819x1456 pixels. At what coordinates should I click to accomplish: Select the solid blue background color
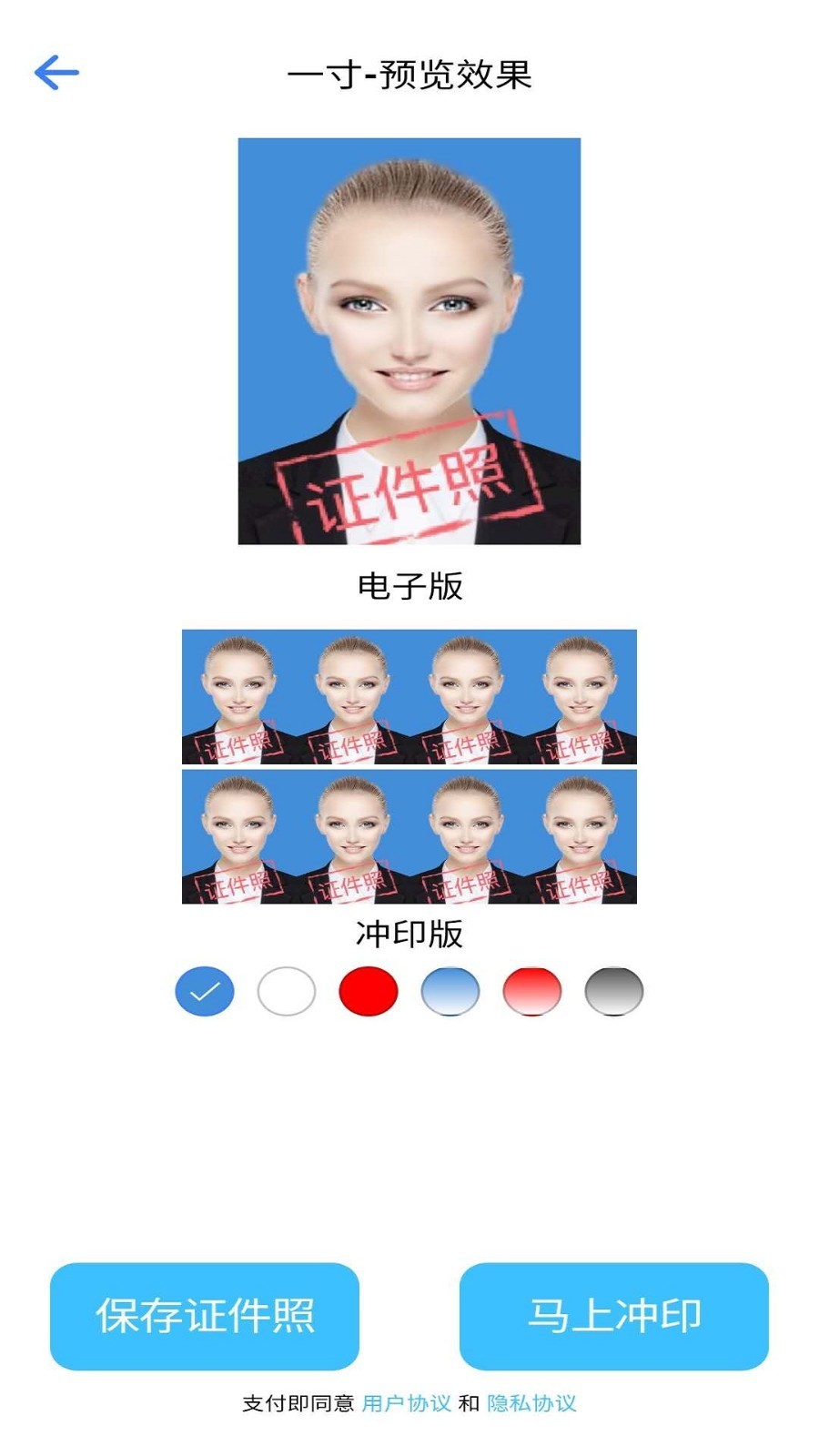pos(205,991)
